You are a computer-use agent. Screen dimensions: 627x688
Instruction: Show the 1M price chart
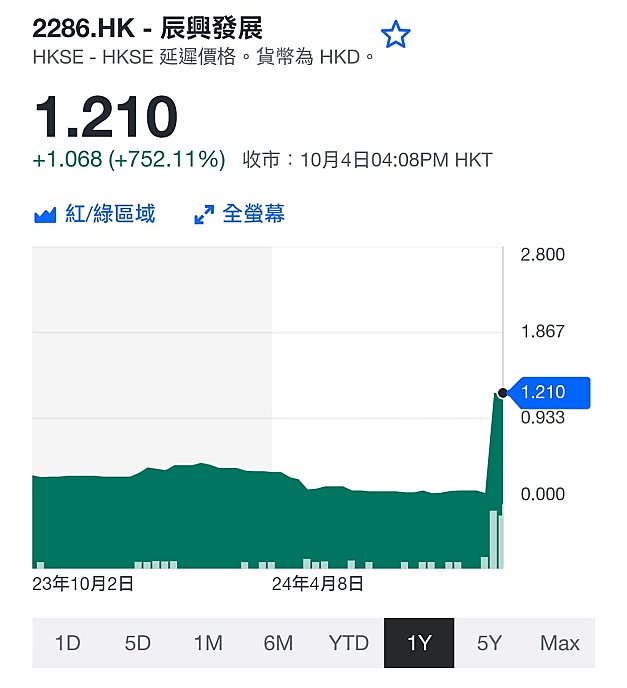click(208, 643)
